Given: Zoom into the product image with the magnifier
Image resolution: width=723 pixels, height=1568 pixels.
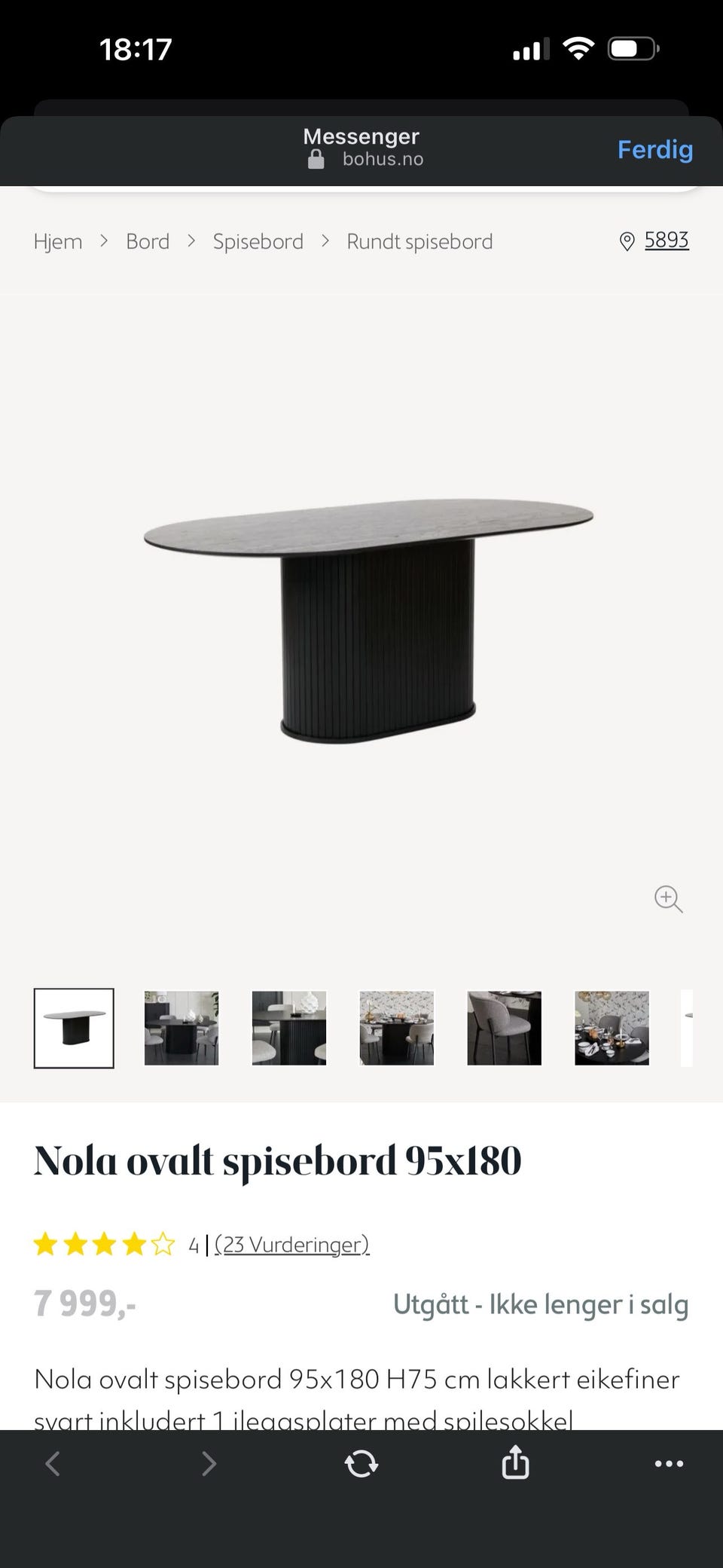Looking at the screenshot, I should click(x=668, y=899).
